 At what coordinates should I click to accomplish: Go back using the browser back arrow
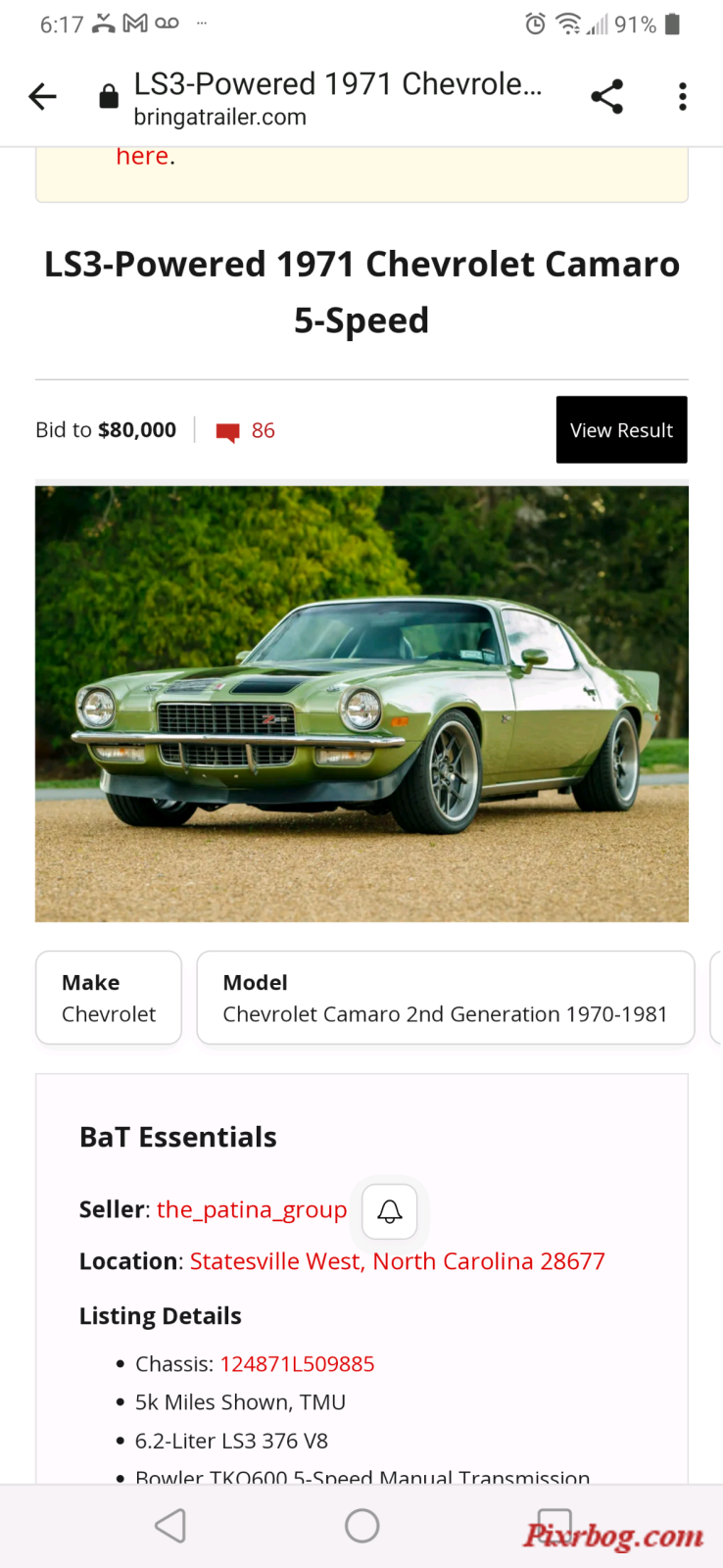point(43,96)
